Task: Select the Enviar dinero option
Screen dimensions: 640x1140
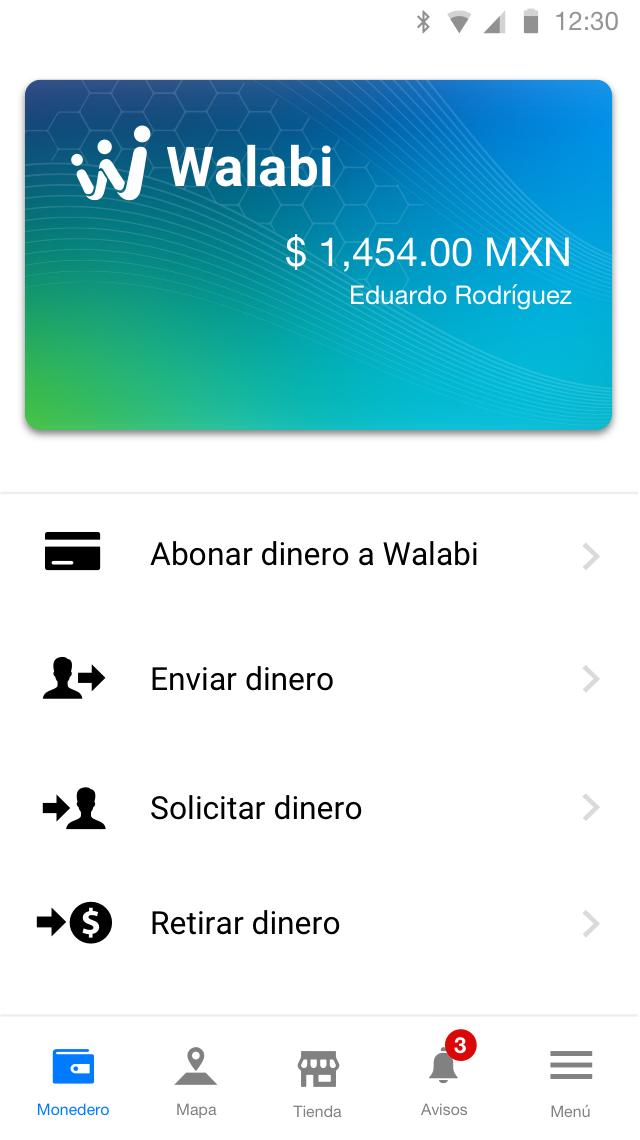Action: click(320, 679)
